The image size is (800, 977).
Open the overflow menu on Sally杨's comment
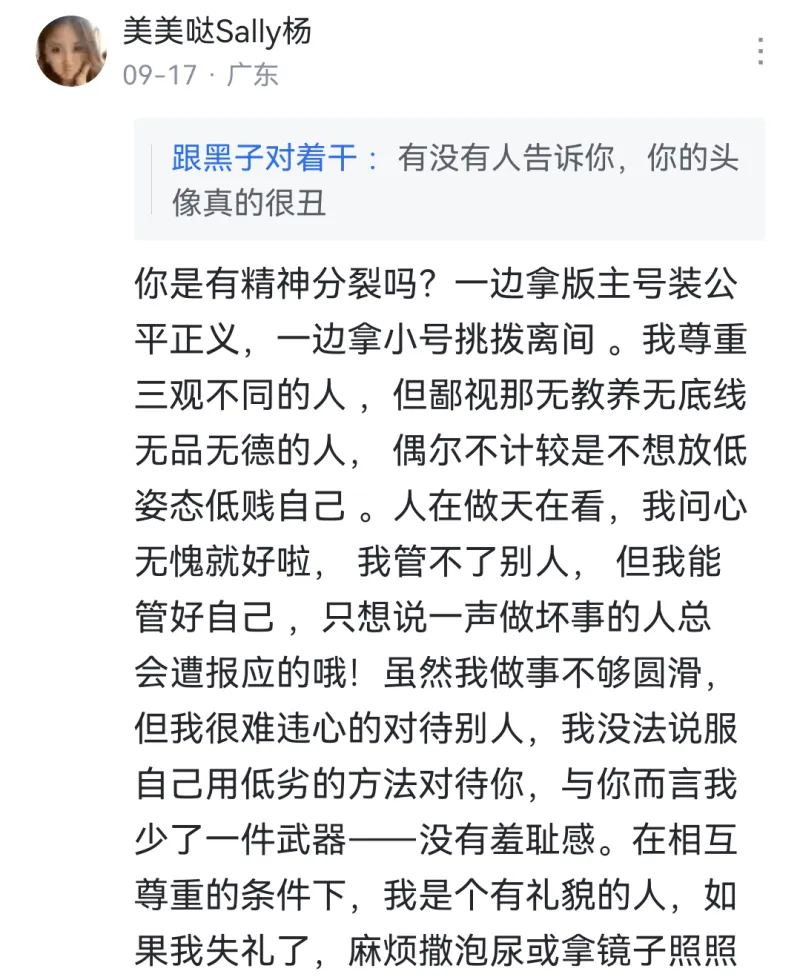tap(762, 51)
